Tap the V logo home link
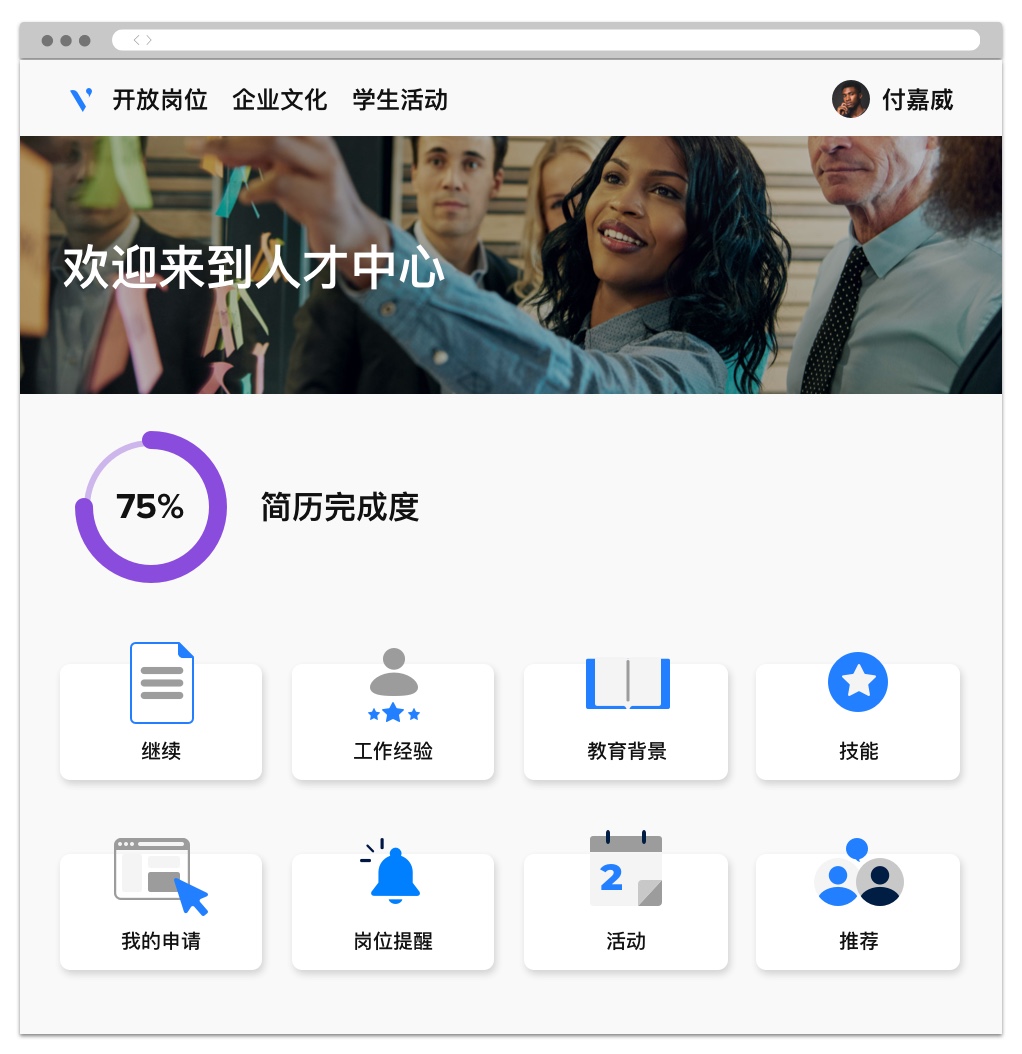This screenshot has height=1054, width=1022. point(81,100)
